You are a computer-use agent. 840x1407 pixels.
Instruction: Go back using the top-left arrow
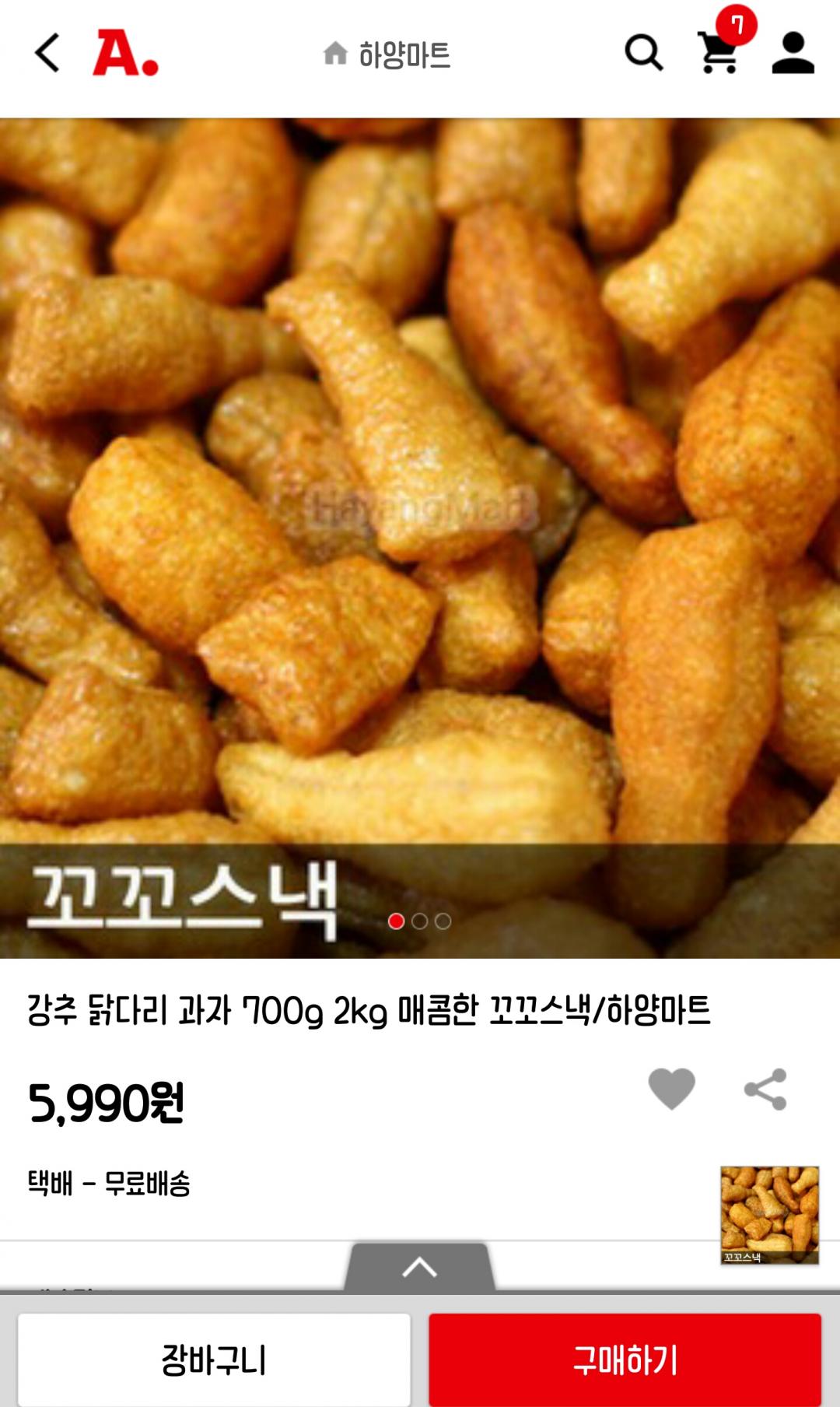[x=47, y=53]
